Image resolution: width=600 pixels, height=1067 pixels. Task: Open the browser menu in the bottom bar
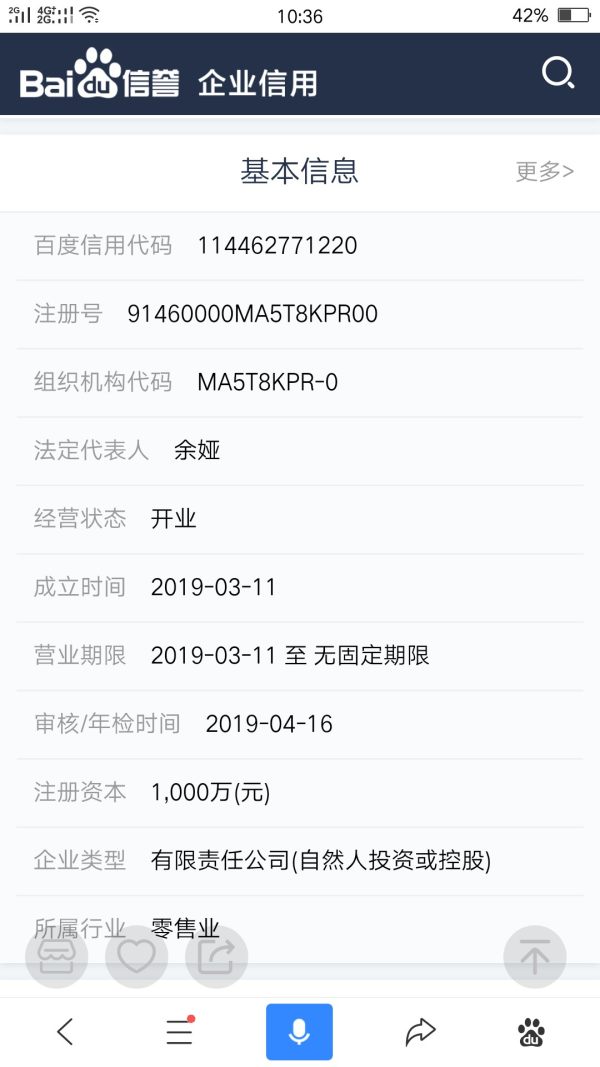tap(180, 1031)
